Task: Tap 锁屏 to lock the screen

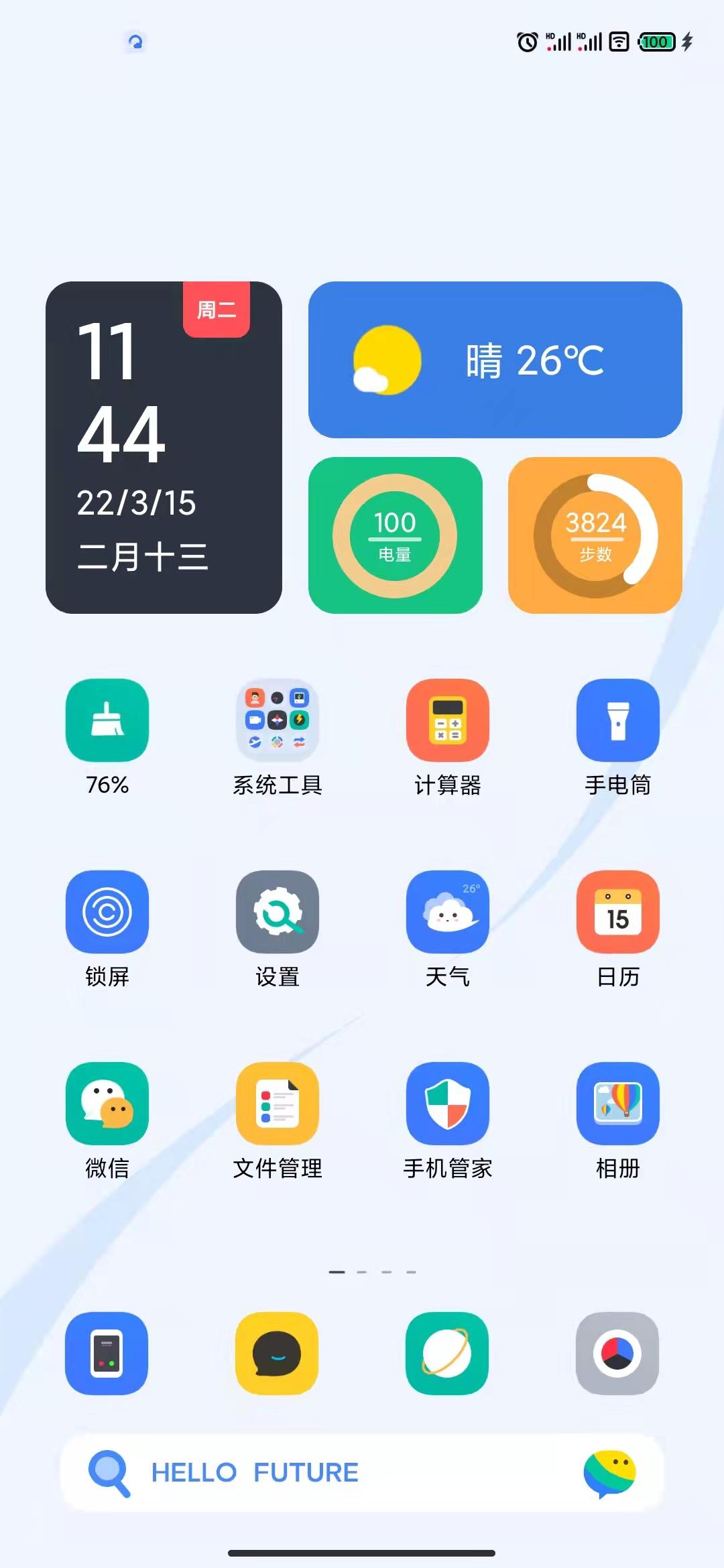Action: (107, 912)
